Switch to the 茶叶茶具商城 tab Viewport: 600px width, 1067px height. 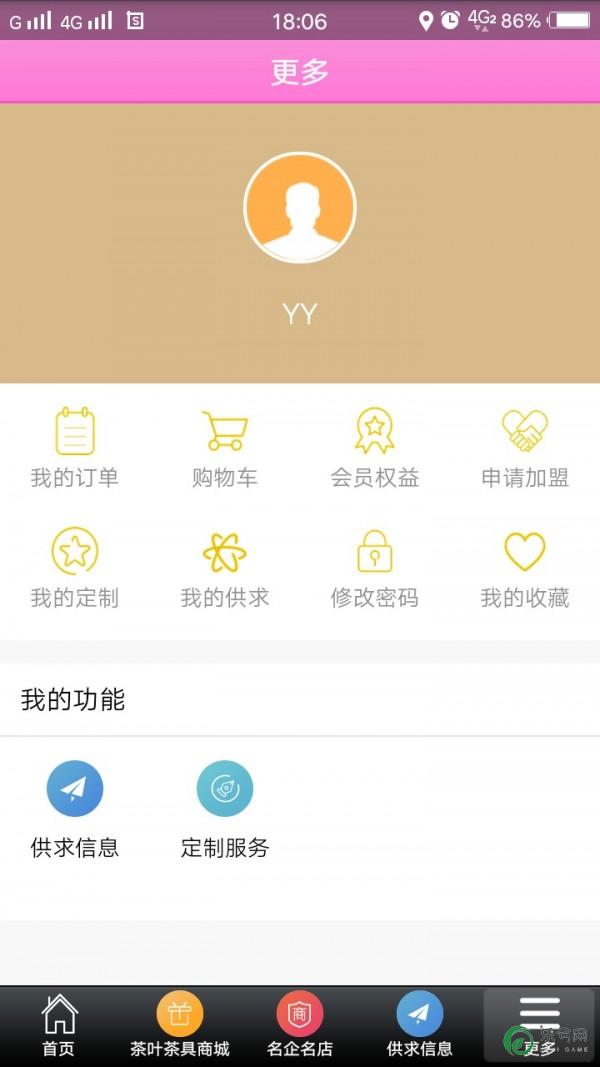pos(180,1026)
